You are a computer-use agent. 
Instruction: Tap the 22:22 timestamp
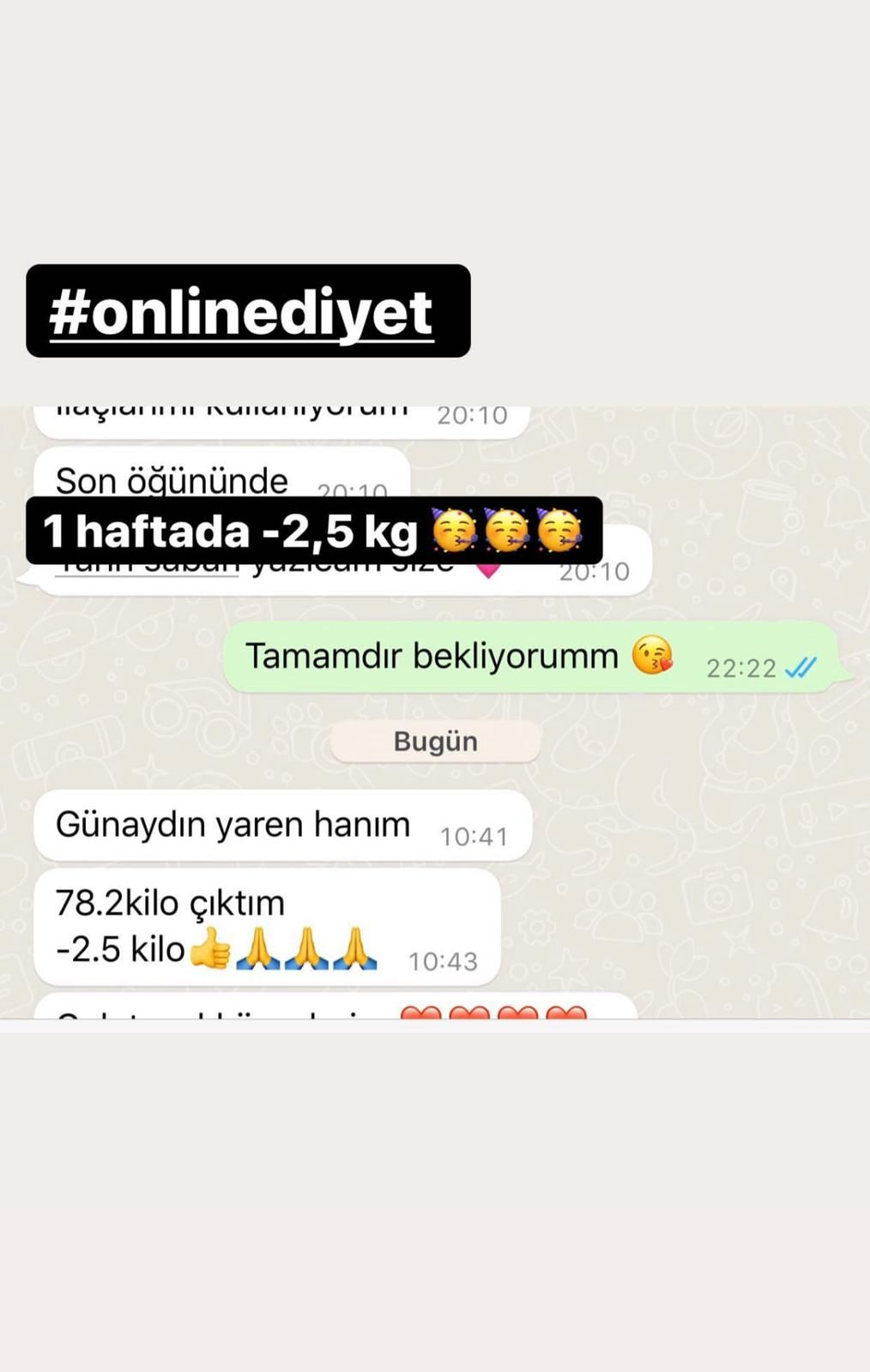pos(740,668)
